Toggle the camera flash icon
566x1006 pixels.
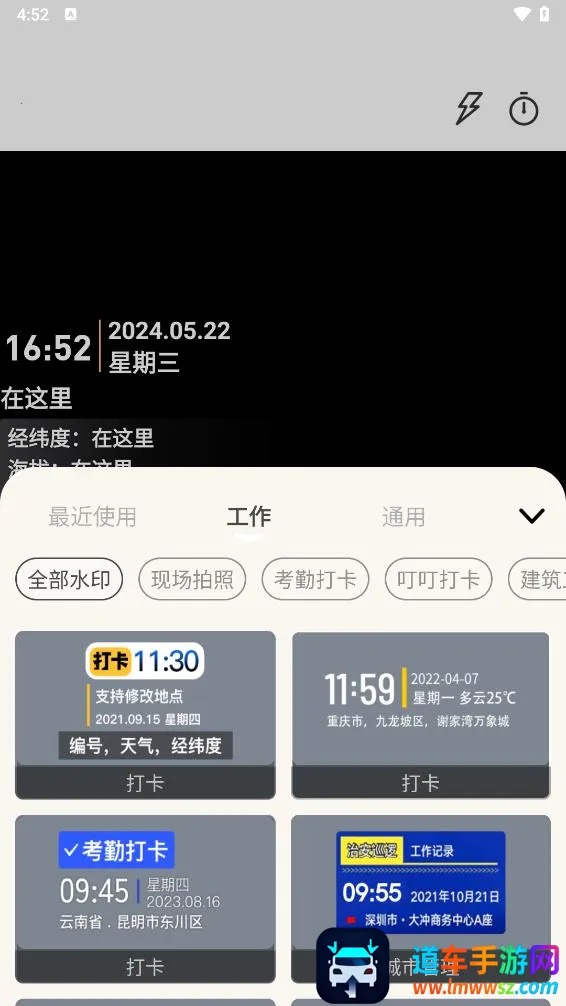(468, 108)
